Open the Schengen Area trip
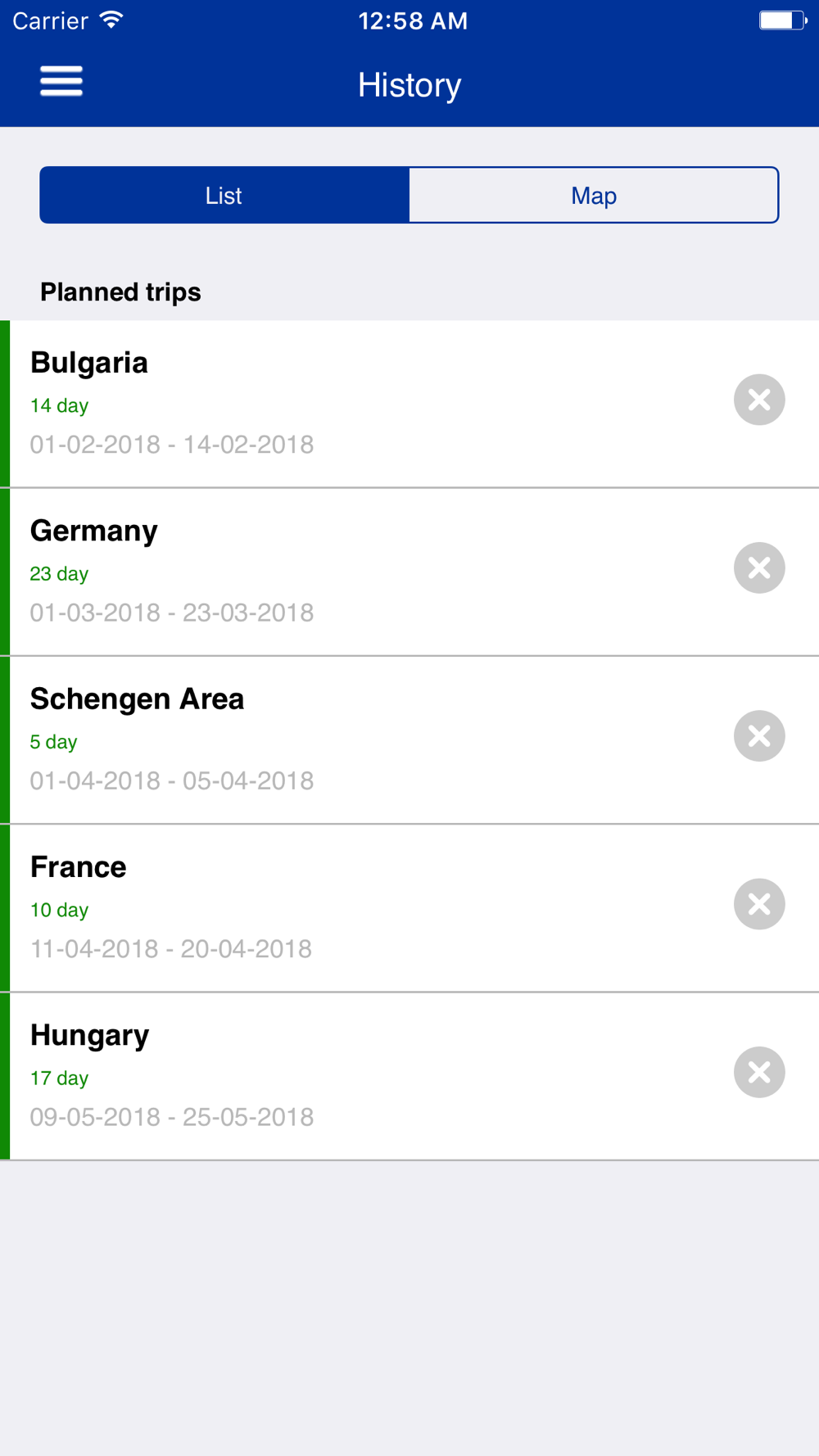The image size is (819, 1456). click(328, 739)
